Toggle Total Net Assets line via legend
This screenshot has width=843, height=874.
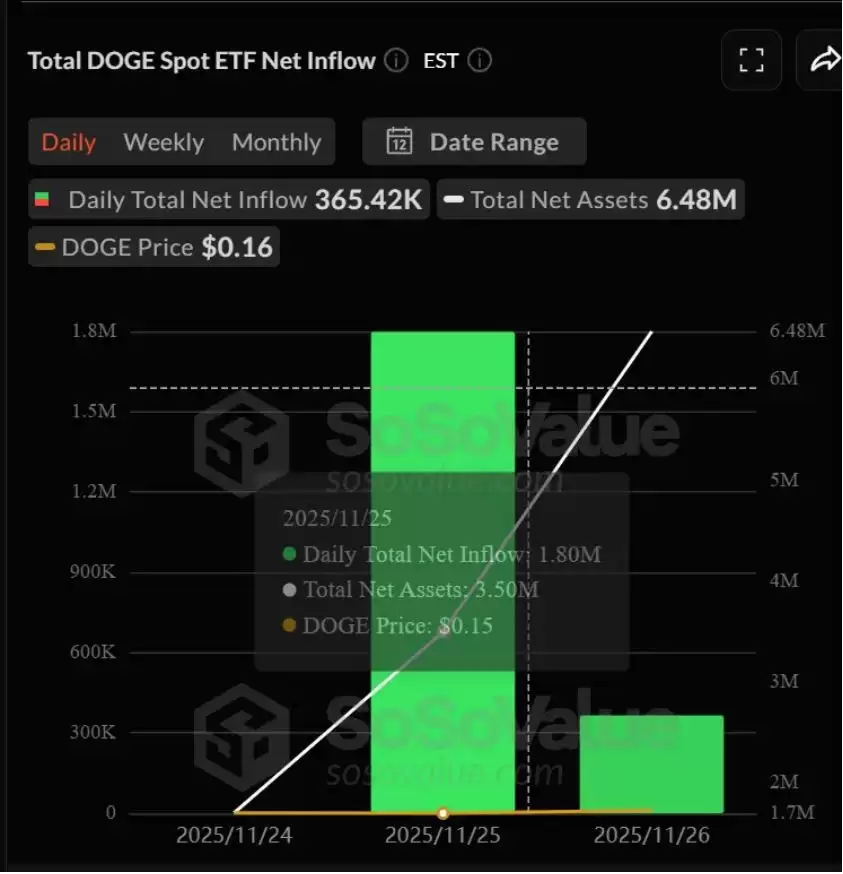590,199
